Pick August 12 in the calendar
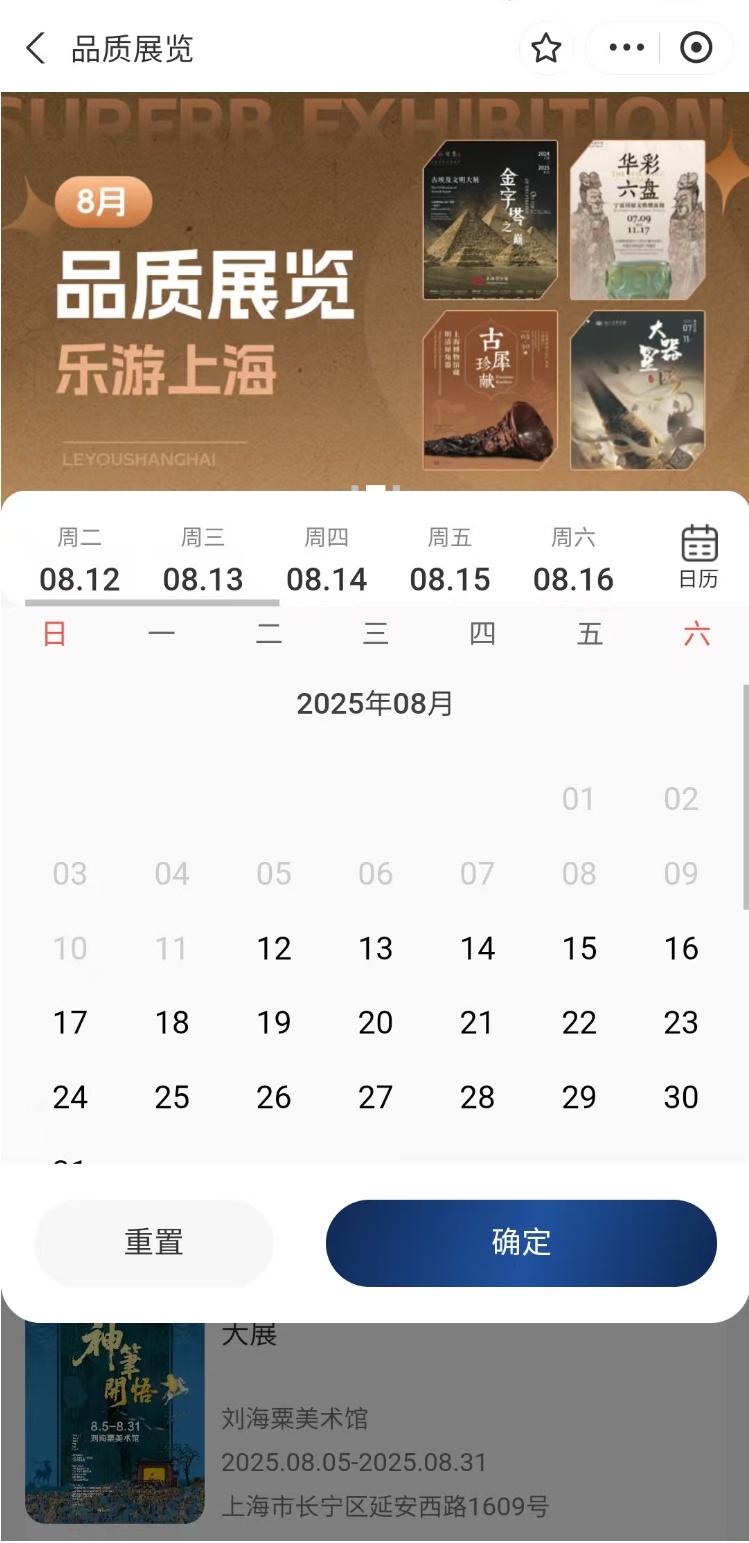 tap(274, 948)
